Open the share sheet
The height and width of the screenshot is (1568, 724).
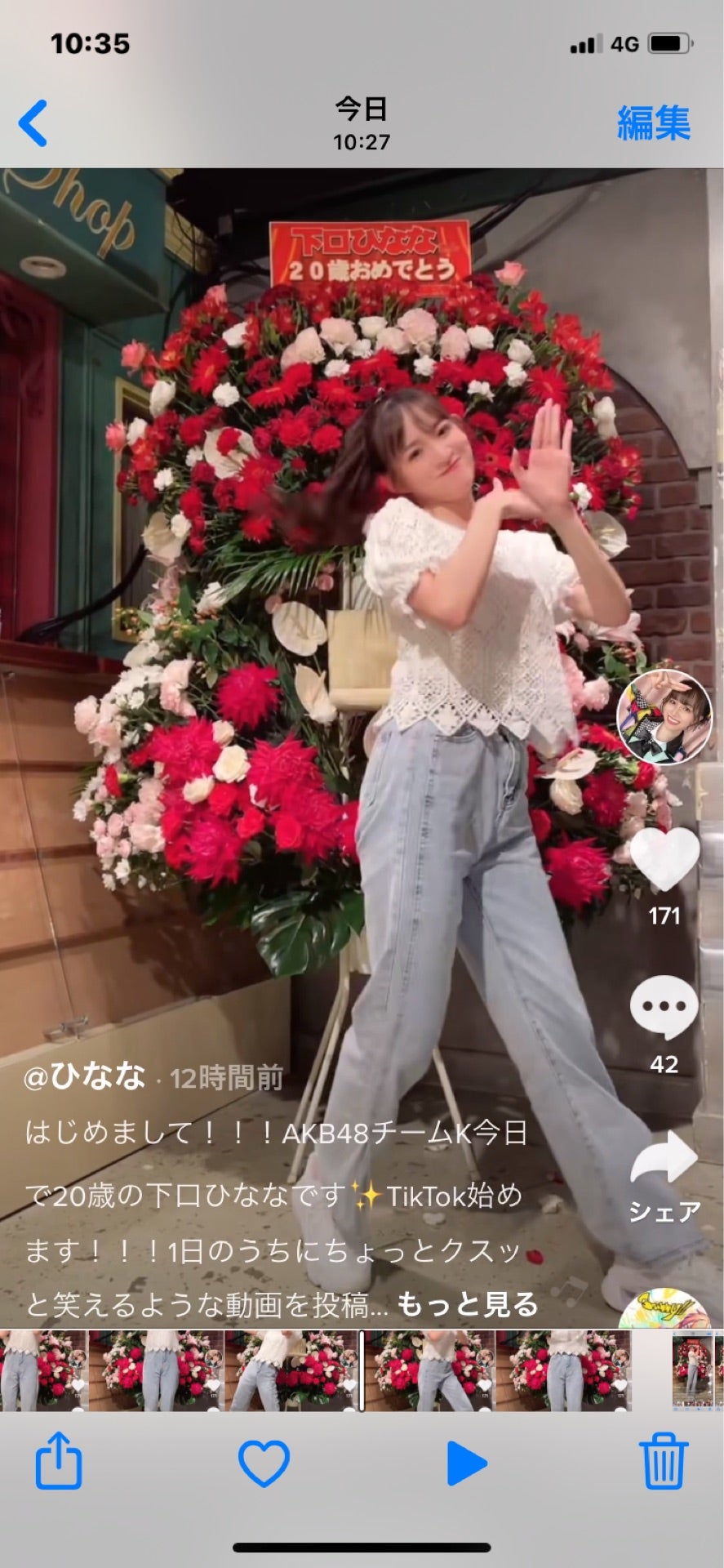coord(59,1464)
